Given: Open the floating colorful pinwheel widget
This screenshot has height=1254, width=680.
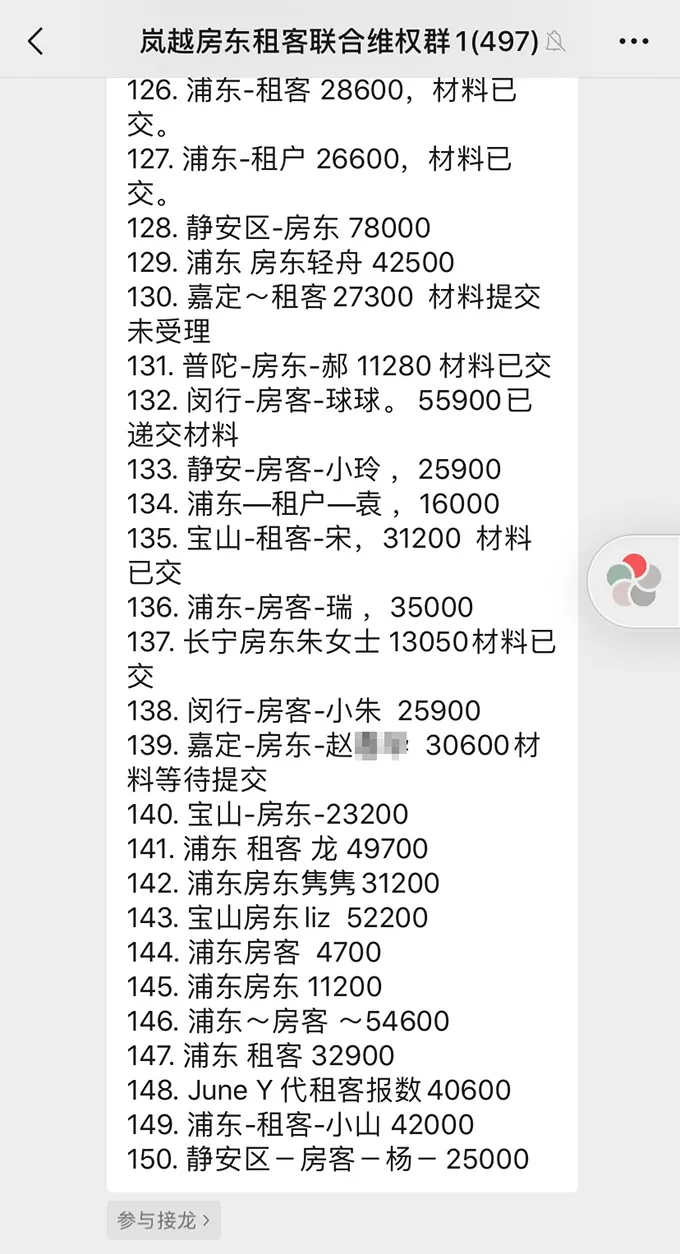Looking at the screenshot, I should pos(634,581).
